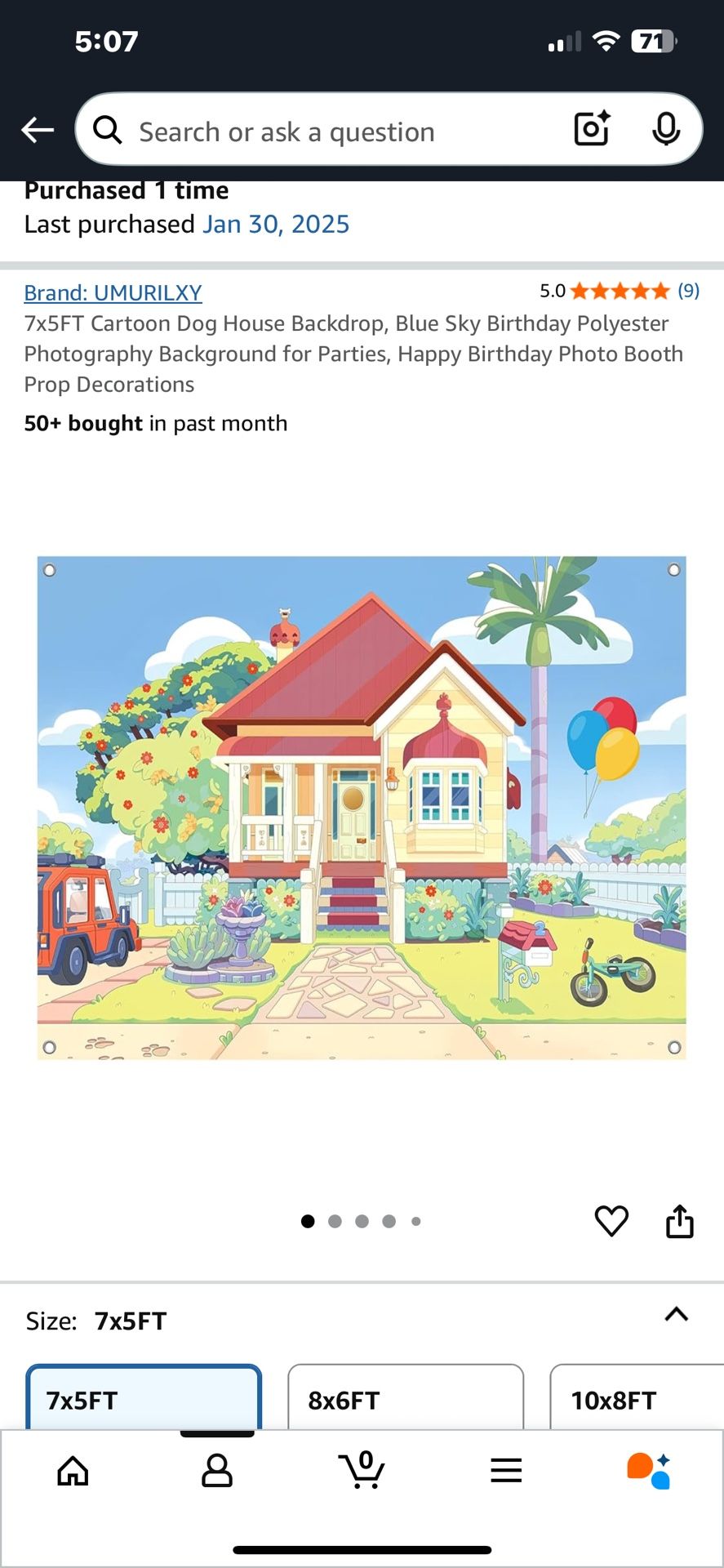Add item to wish list heart

tap(611, 1221)
